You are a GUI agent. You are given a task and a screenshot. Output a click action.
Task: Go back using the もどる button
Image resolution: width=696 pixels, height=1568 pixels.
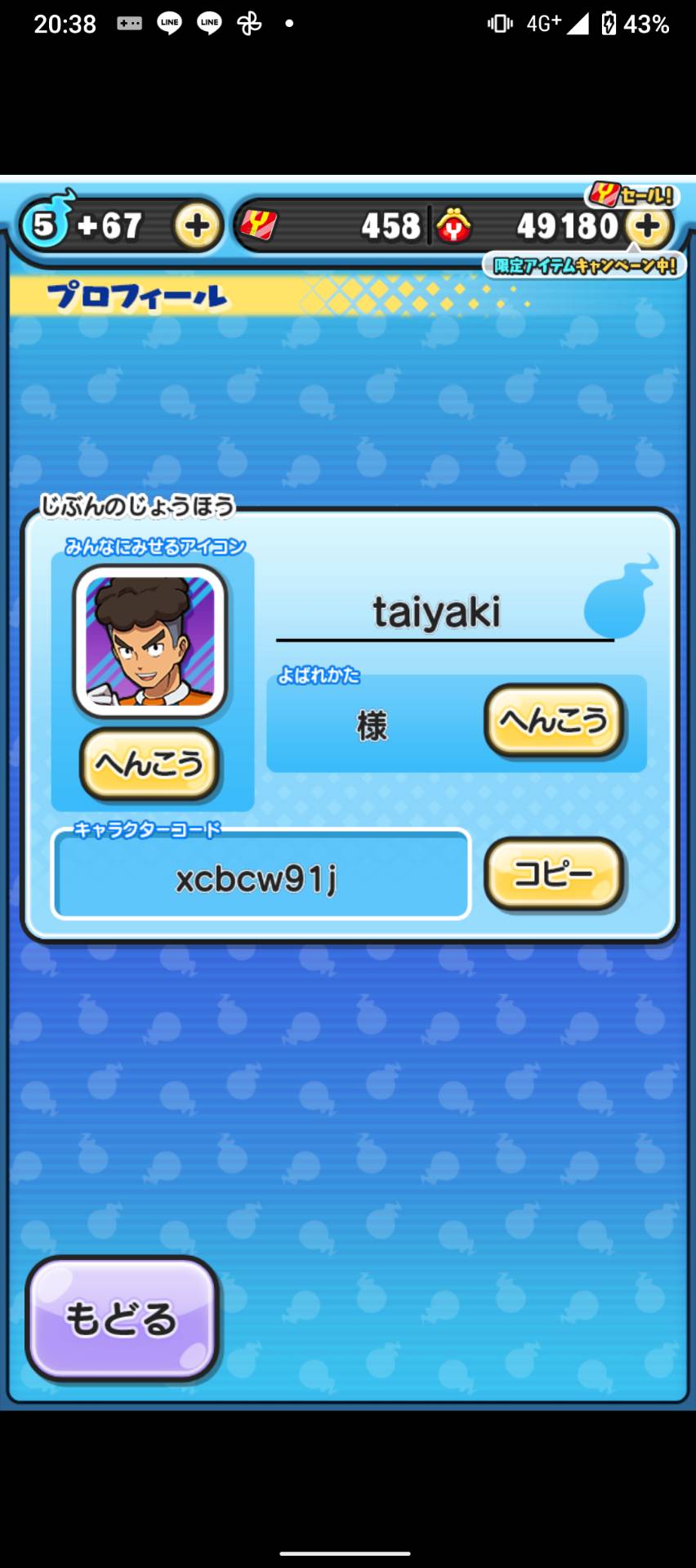tap(123, 1318)
